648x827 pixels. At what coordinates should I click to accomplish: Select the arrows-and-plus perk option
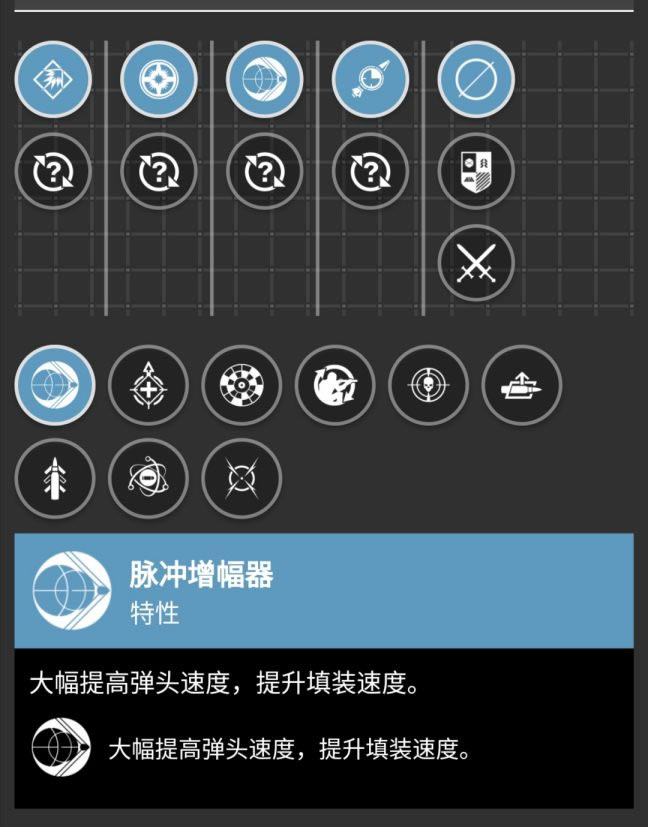click(148, 385)
